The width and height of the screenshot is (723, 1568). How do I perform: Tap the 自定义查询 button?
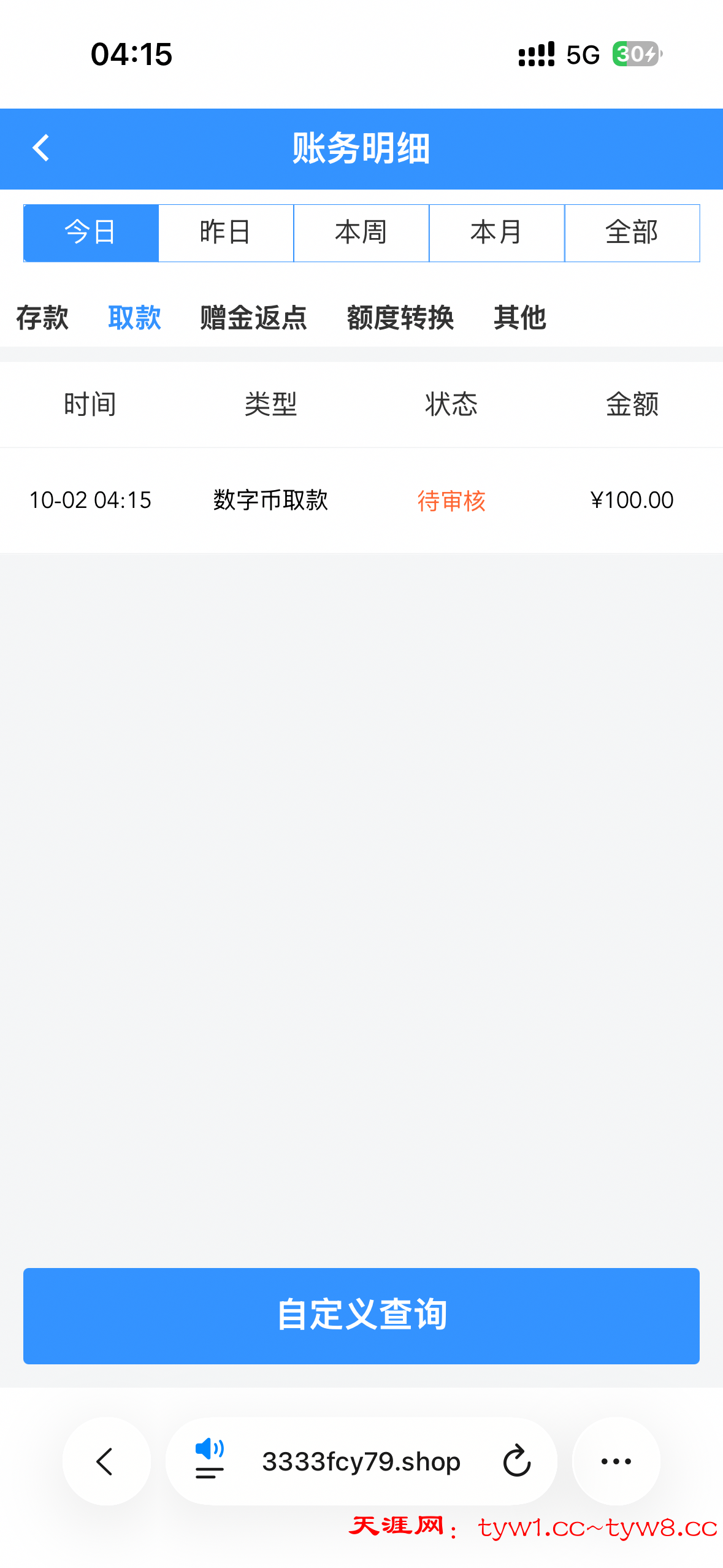pos(361,1315)
